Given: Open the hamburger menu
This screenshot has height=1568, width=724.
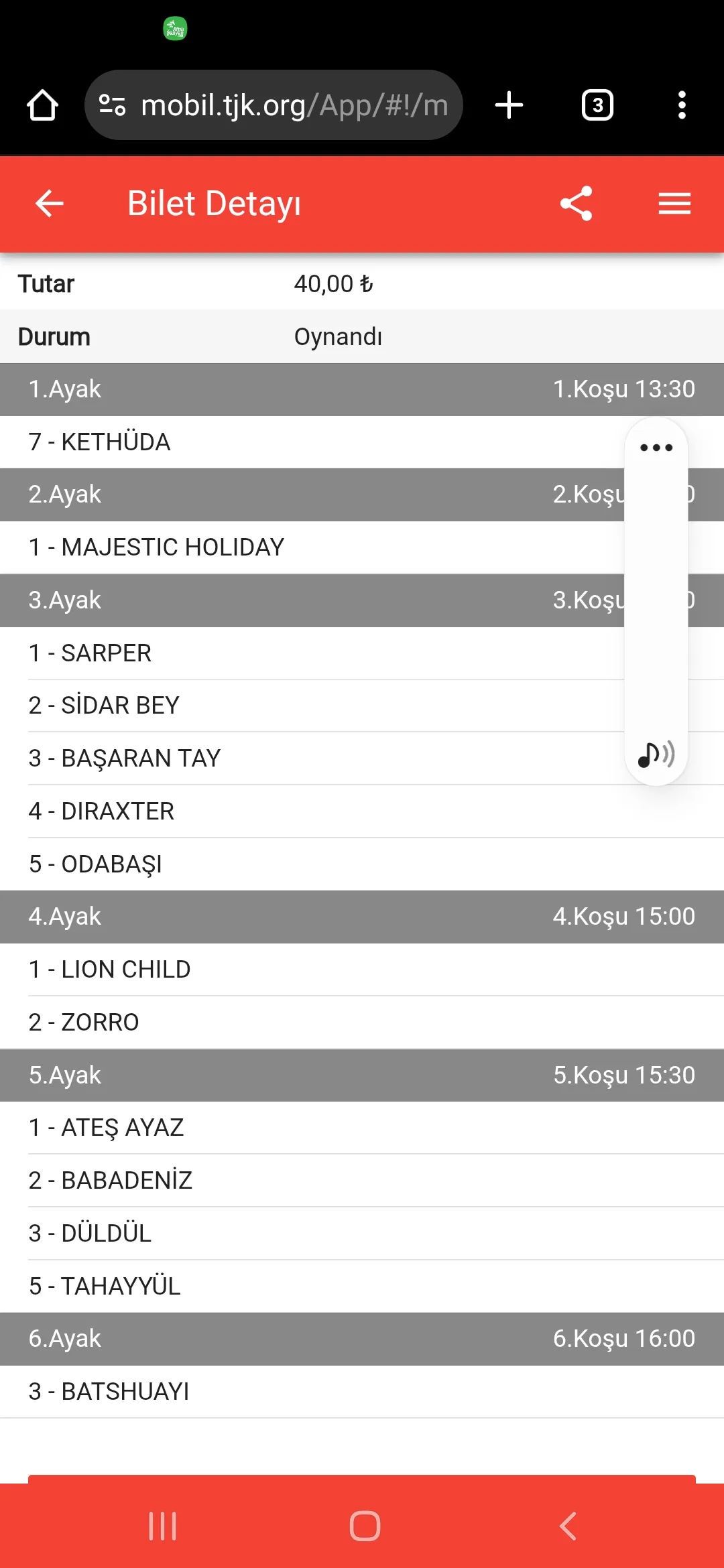Looking at the screenshot, I should tap(674, 204).
